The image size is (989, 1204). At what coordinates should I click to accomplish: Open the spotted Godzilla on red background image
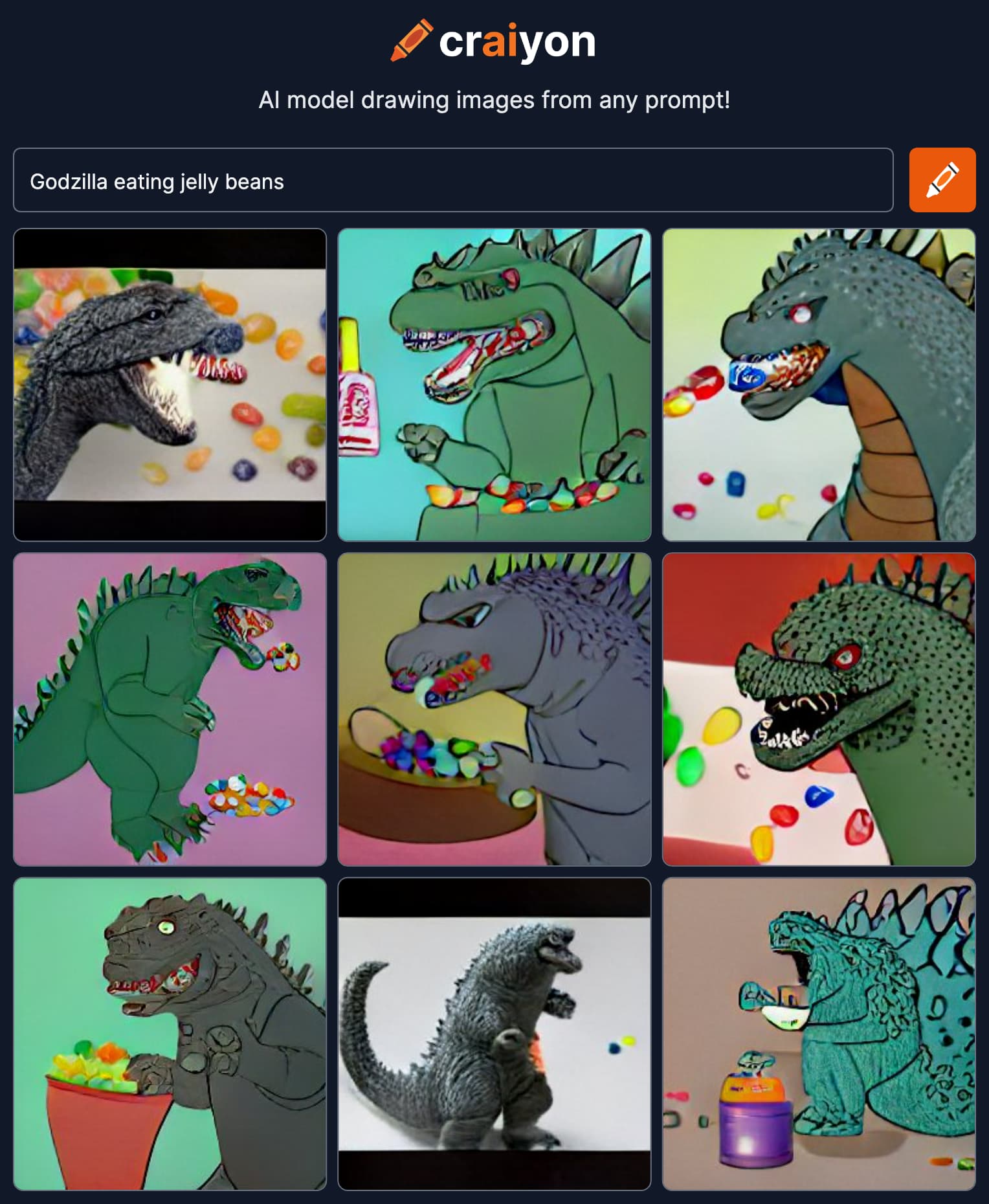point(818,709)
